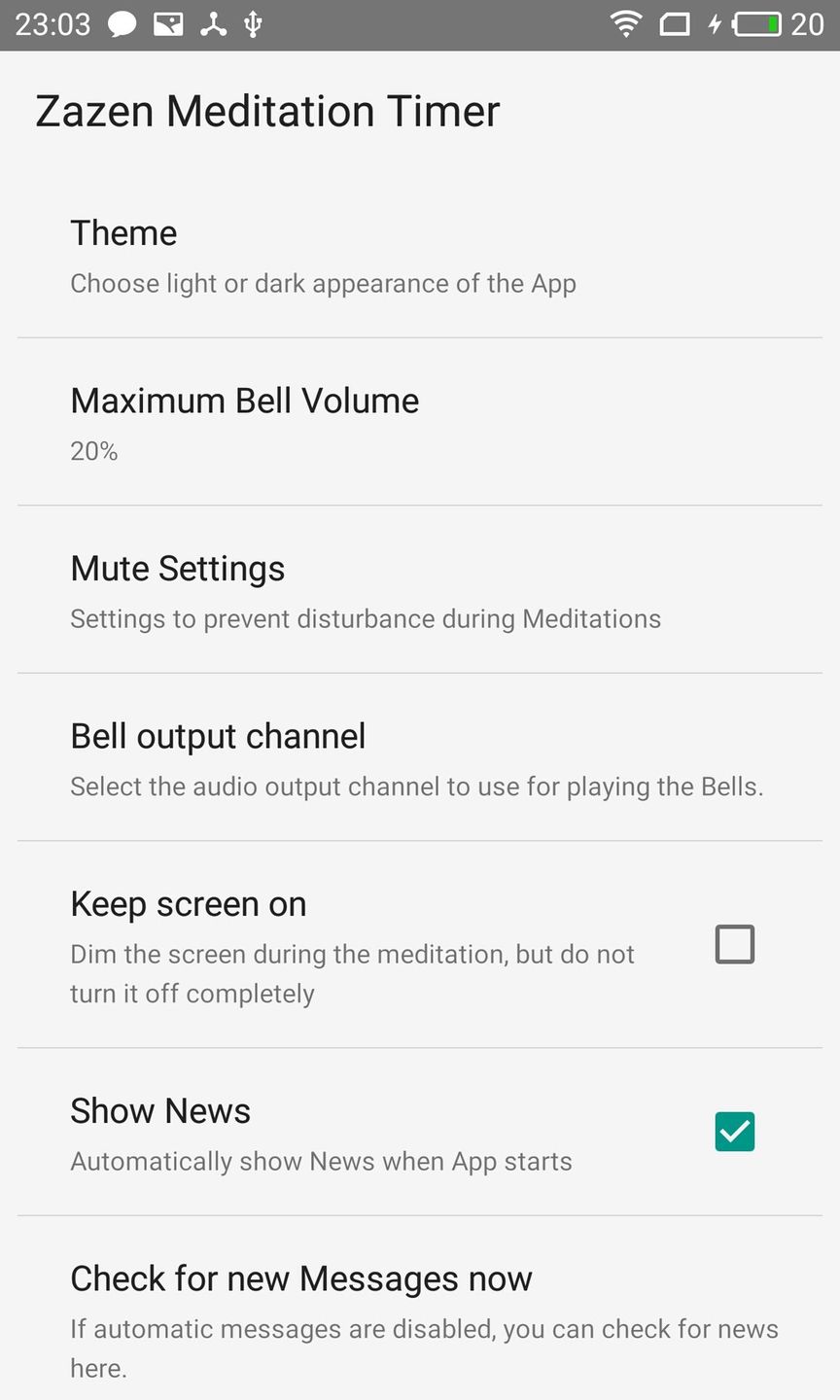
Task: Tap the chat bubble notification icon
Action: pyautogui.click(x=123, y=24)
